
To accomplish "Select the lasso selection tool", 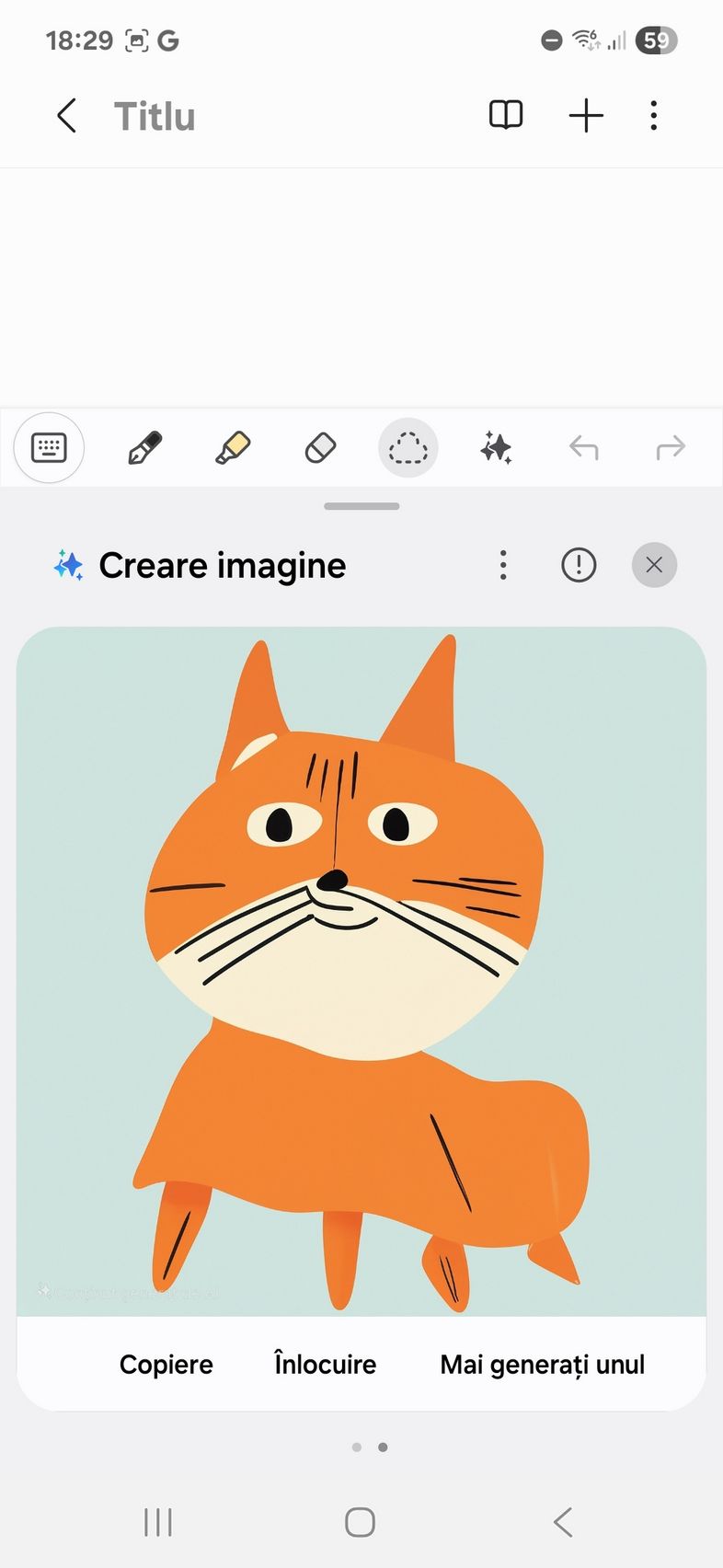I will pos(408,448).
